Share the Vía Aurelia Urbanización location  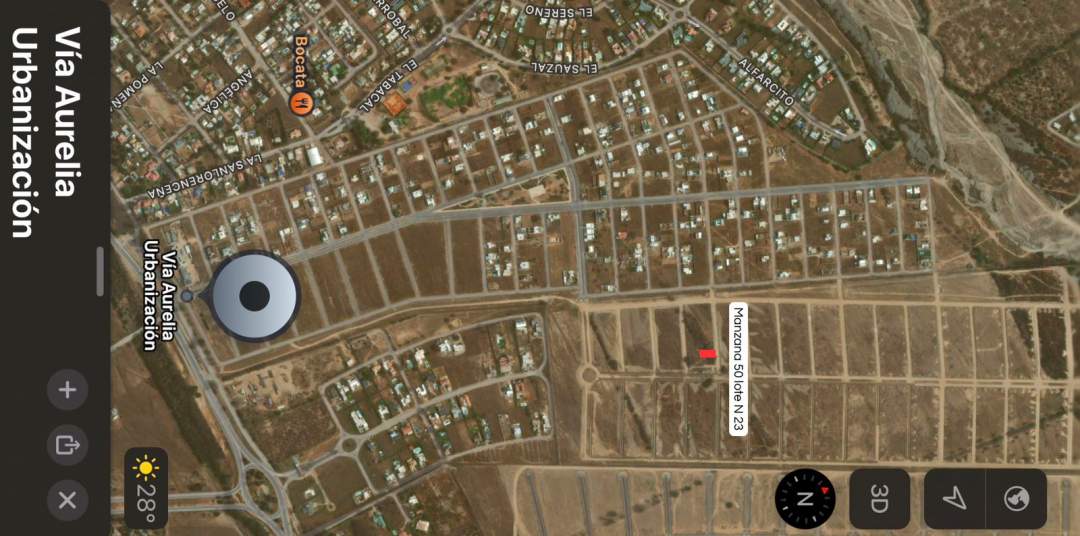click(67, 445)
